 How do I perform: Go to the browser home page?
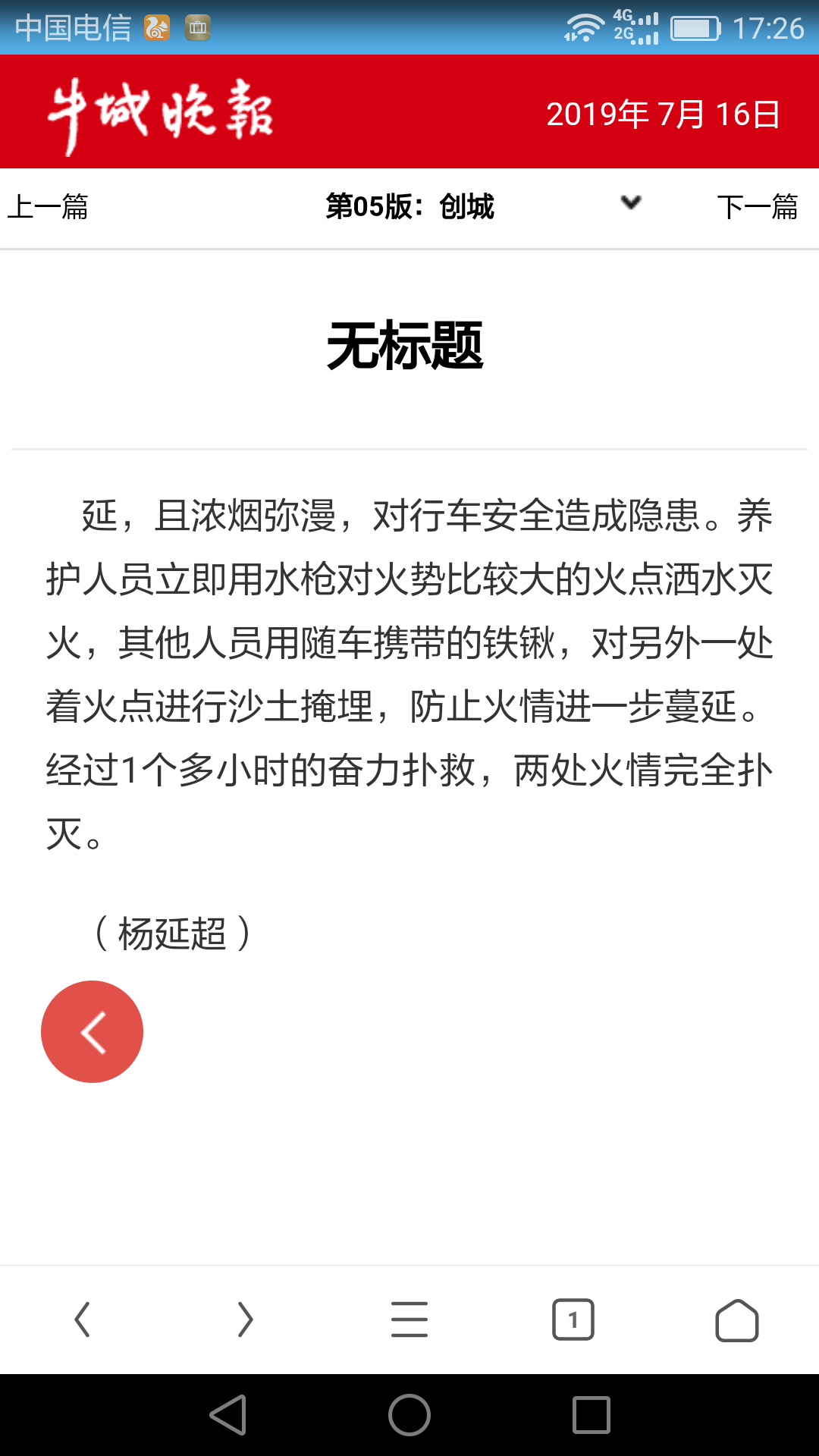click(x=737, y=1320)
